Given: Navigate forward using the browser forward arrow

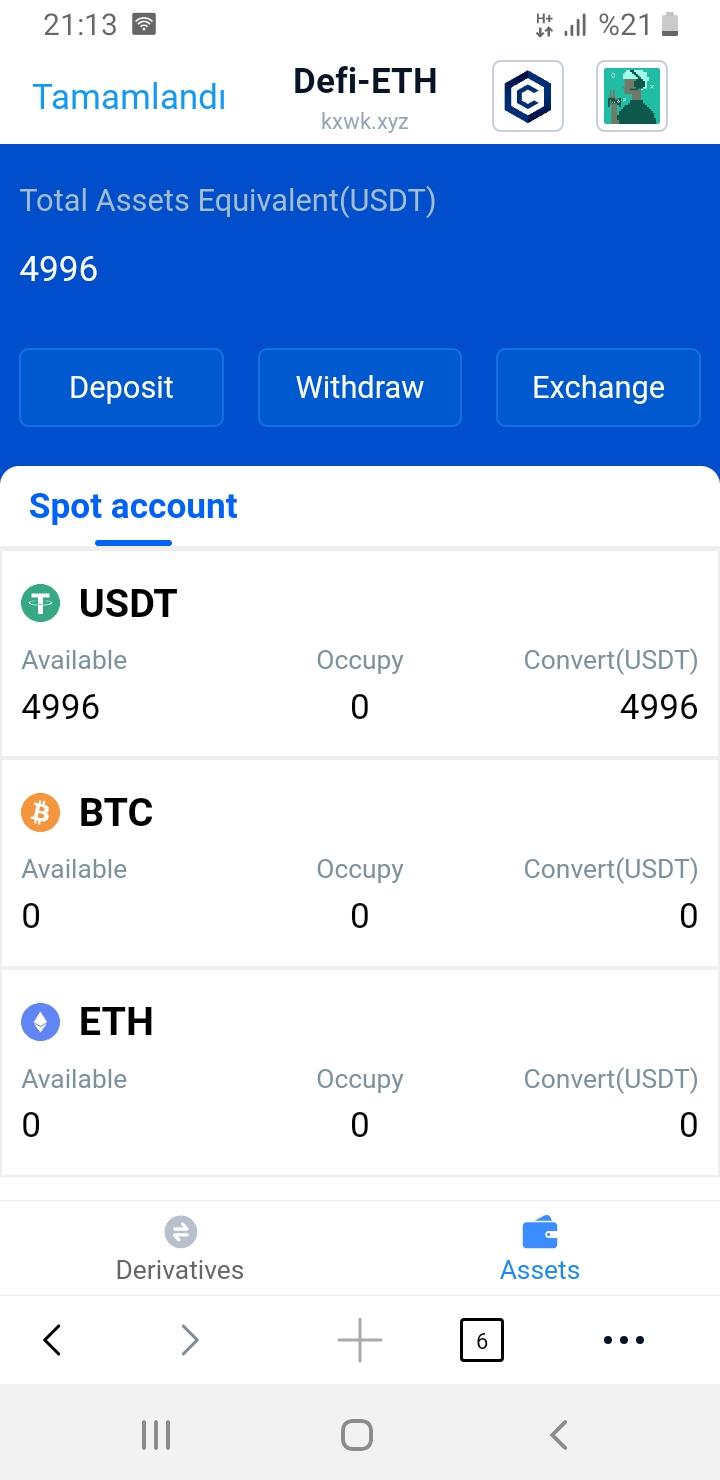Looking at the screenshot, I should (189, 1340).
